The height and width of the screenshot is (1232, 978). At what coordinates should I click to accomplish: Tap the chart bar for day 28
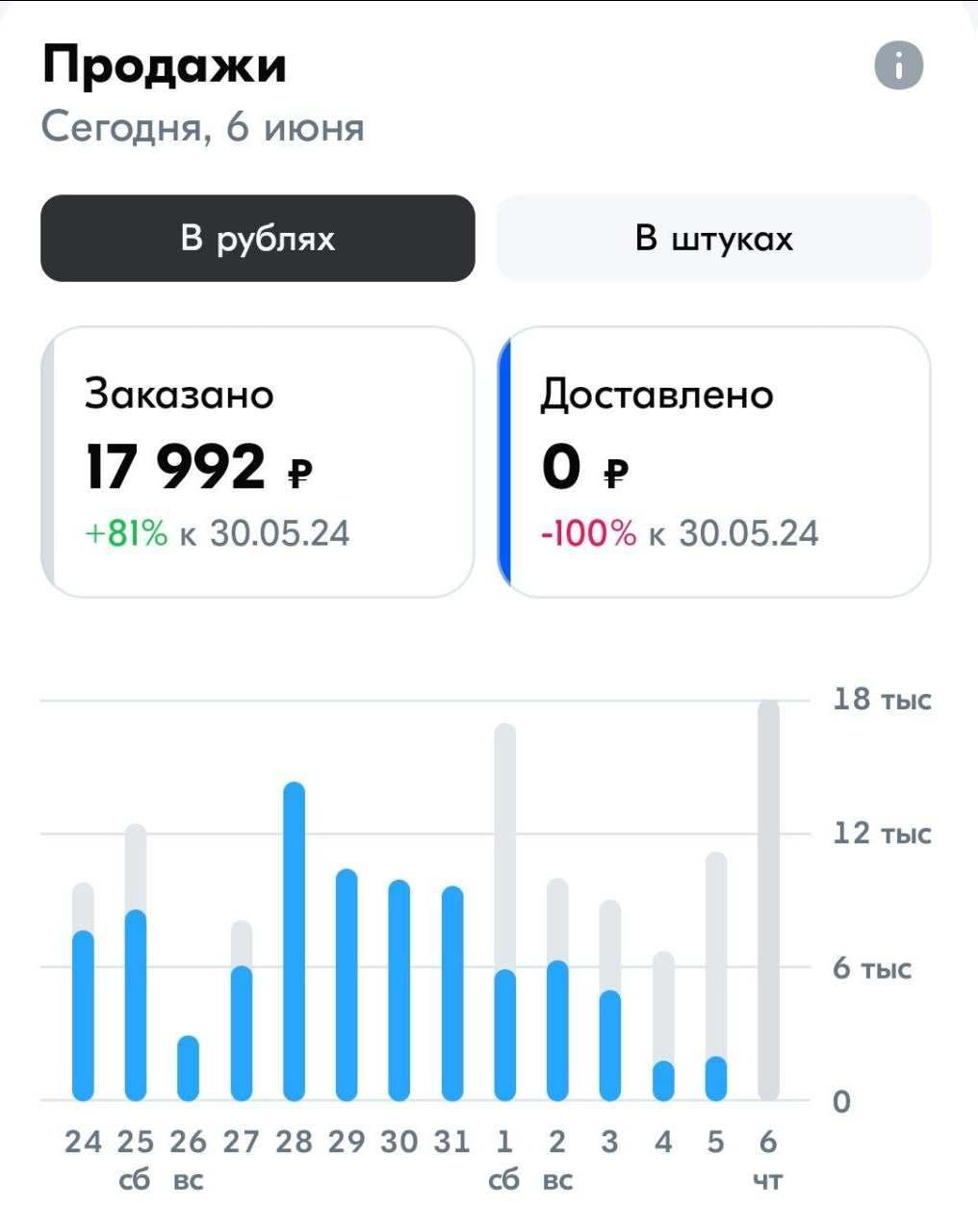pos(294,941)
